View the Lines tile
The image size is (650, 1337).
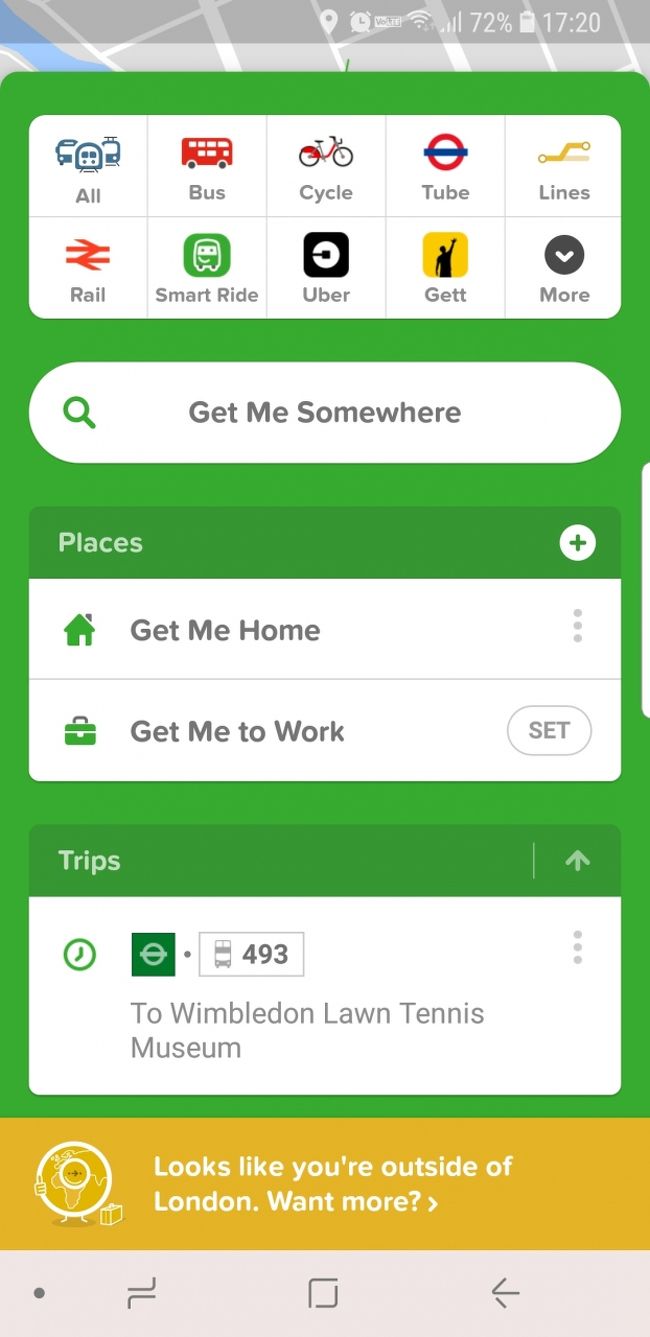(x=564, y=167)
